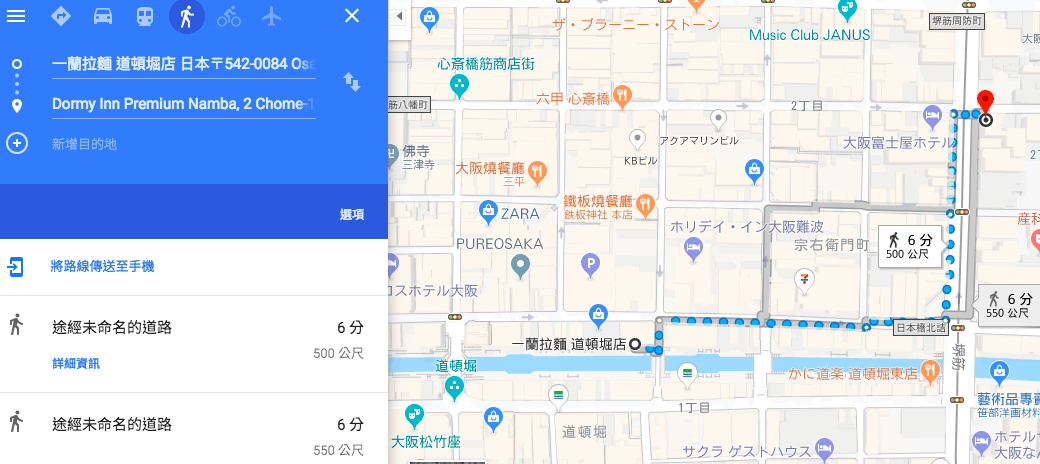Edit the starting point 一蘭拉麵 道頓堀店
Image resolution: width=1040 pixels, height=464 pixels.
click(183, 64)
